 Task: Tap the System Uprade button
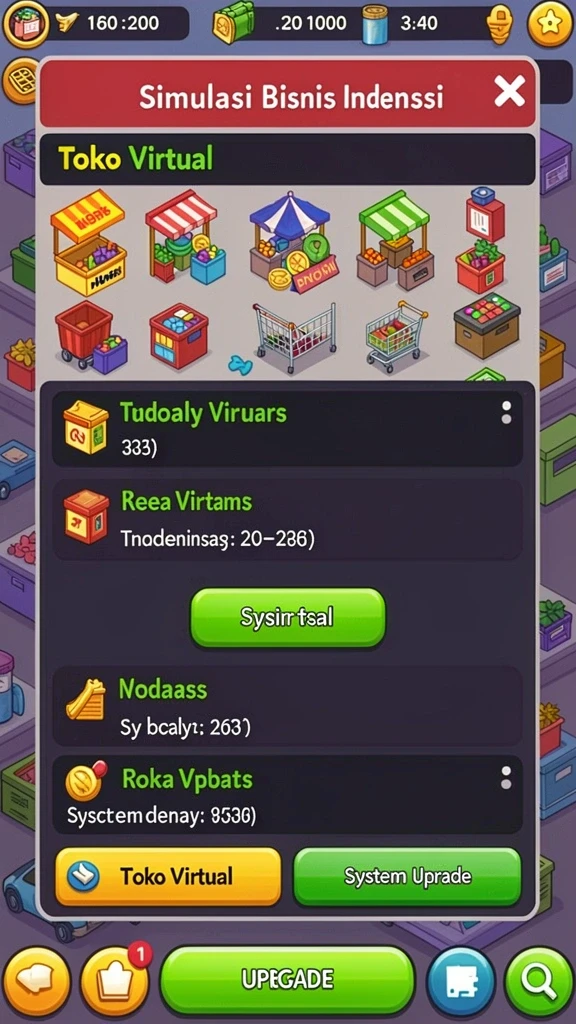pyautogui.click(x=408, y=876)
